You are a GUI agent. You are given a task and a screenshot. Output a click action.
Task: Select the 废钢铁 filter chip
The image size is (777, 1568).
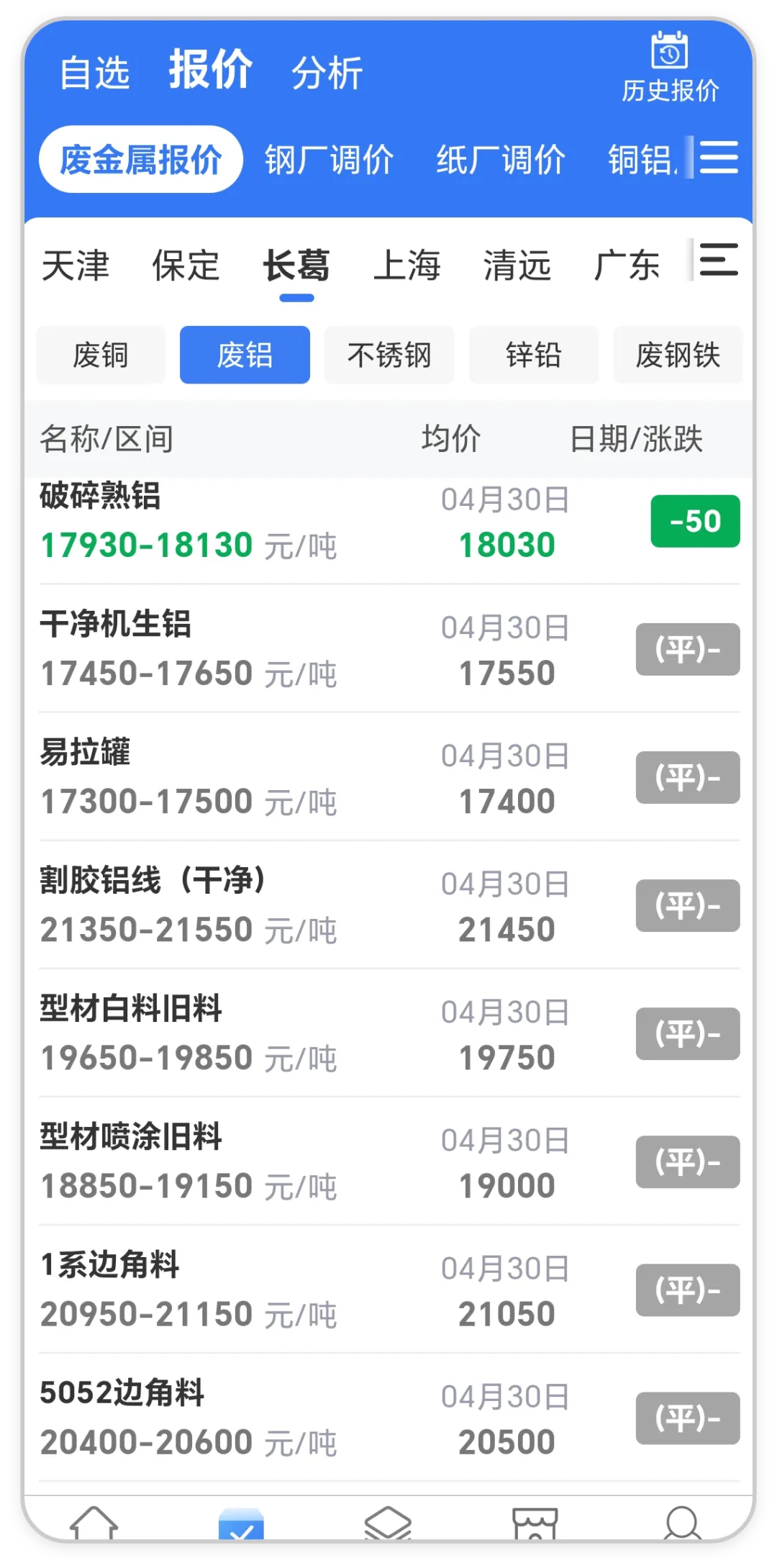click(678, 355)
